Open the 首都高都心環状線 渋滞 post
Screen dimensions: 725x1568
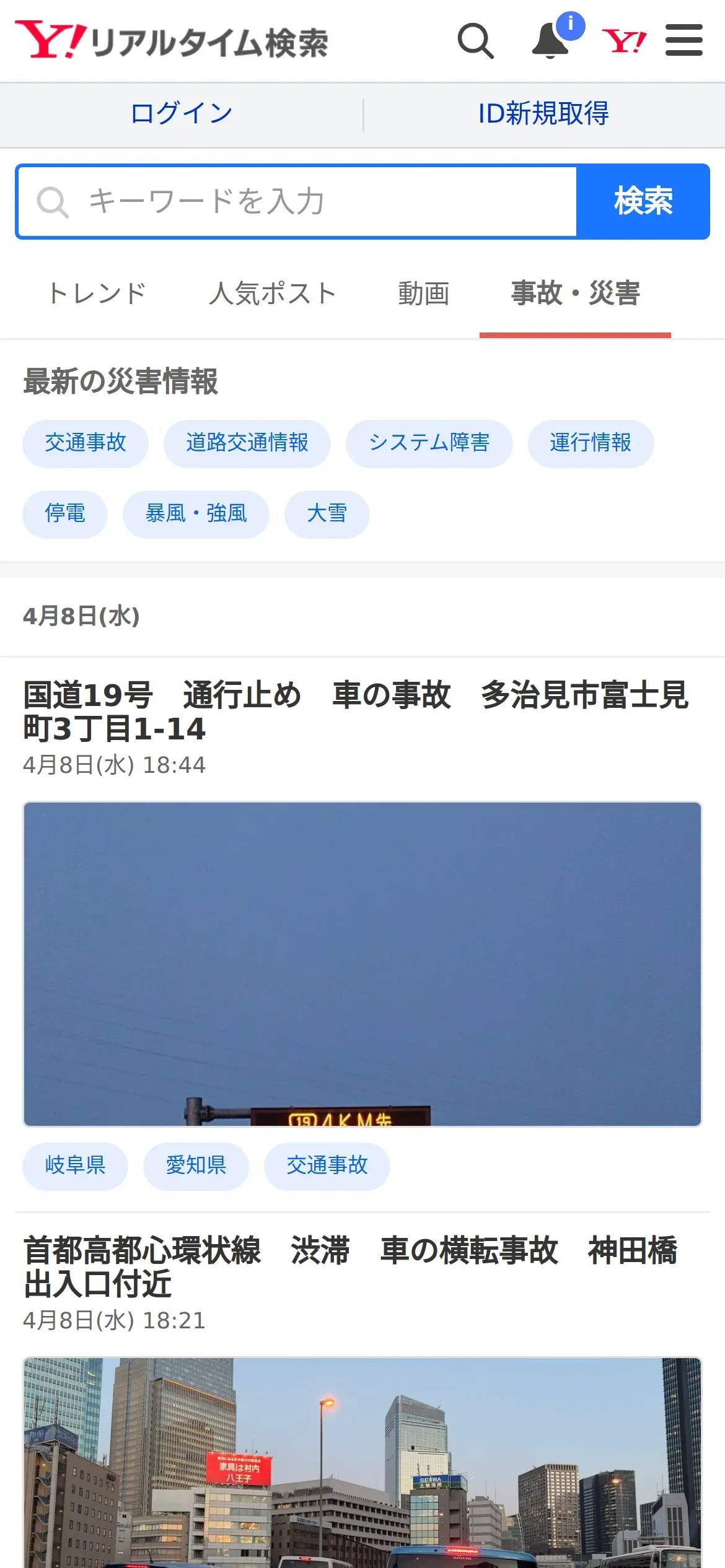tap(351, 1266)
